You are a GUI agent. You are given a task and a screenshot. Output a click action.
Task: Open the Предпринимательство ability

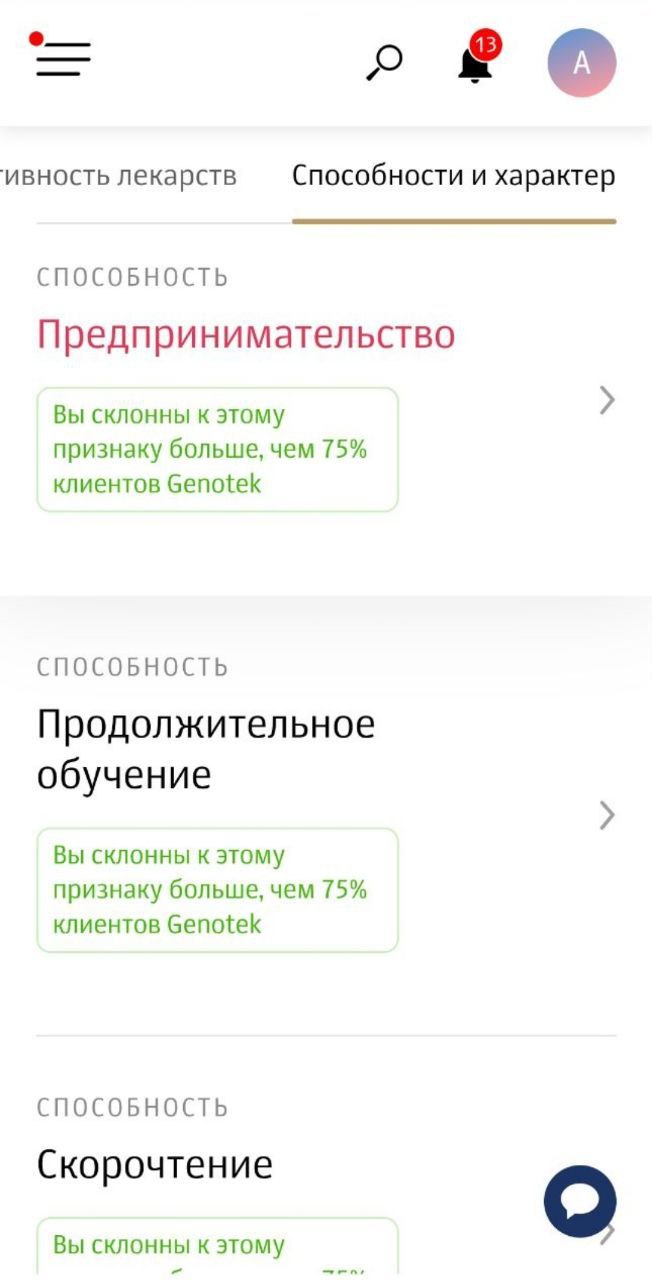(x=245, y=335)
